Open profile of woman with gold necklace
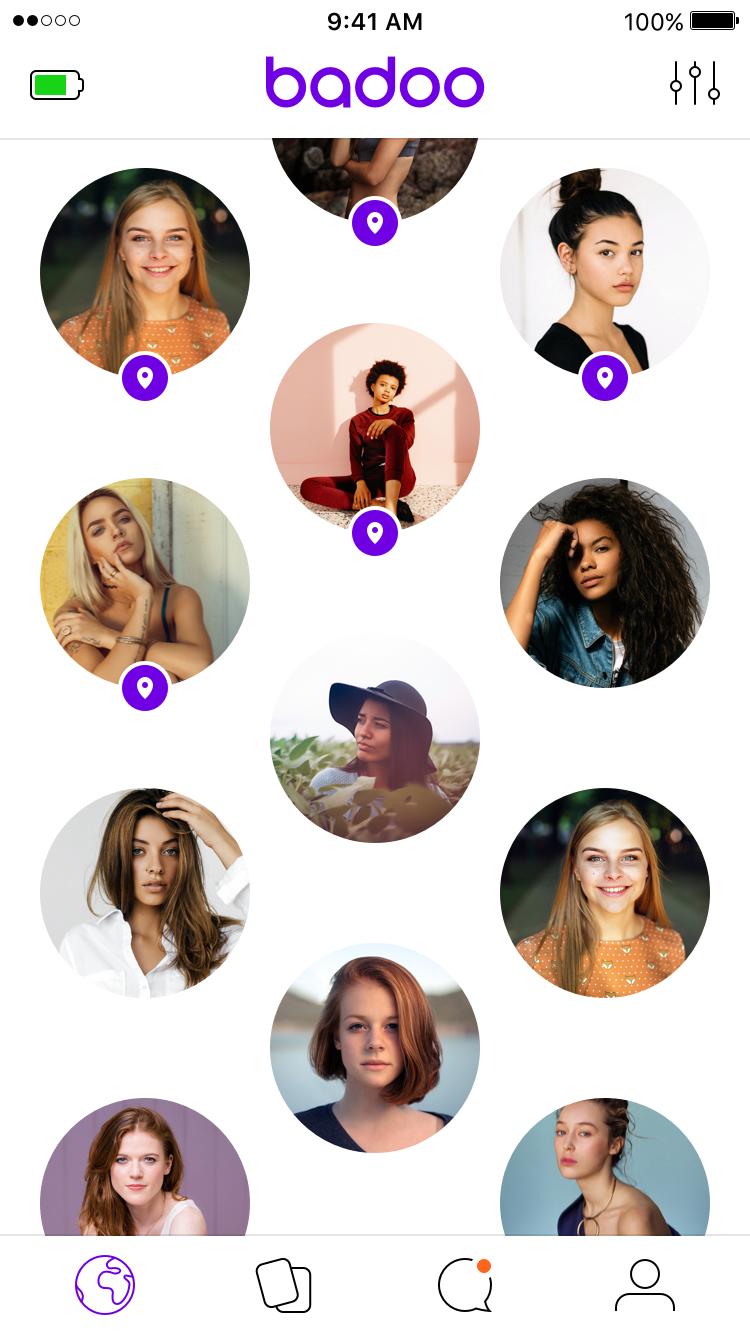 [x=605, y=1167]
